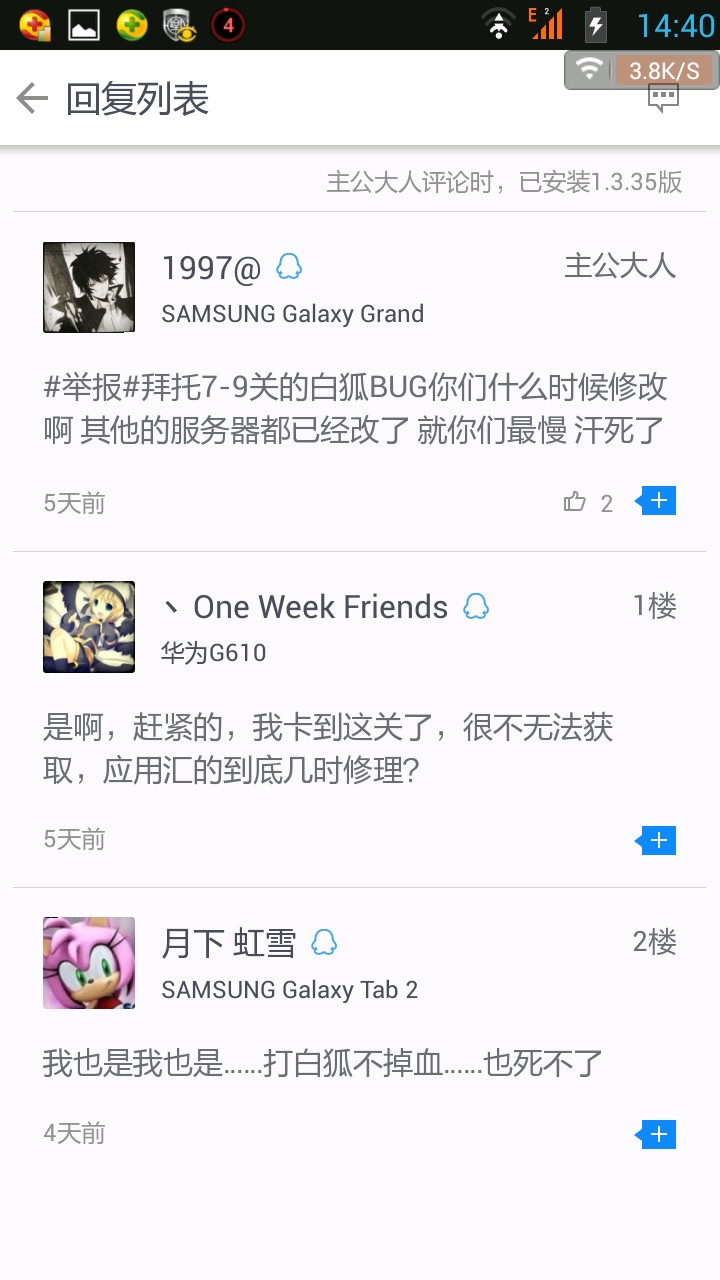Tap the blue plus on 1997@'s comment
Viewport: 720px width, 1280px height.
[657, 501]
